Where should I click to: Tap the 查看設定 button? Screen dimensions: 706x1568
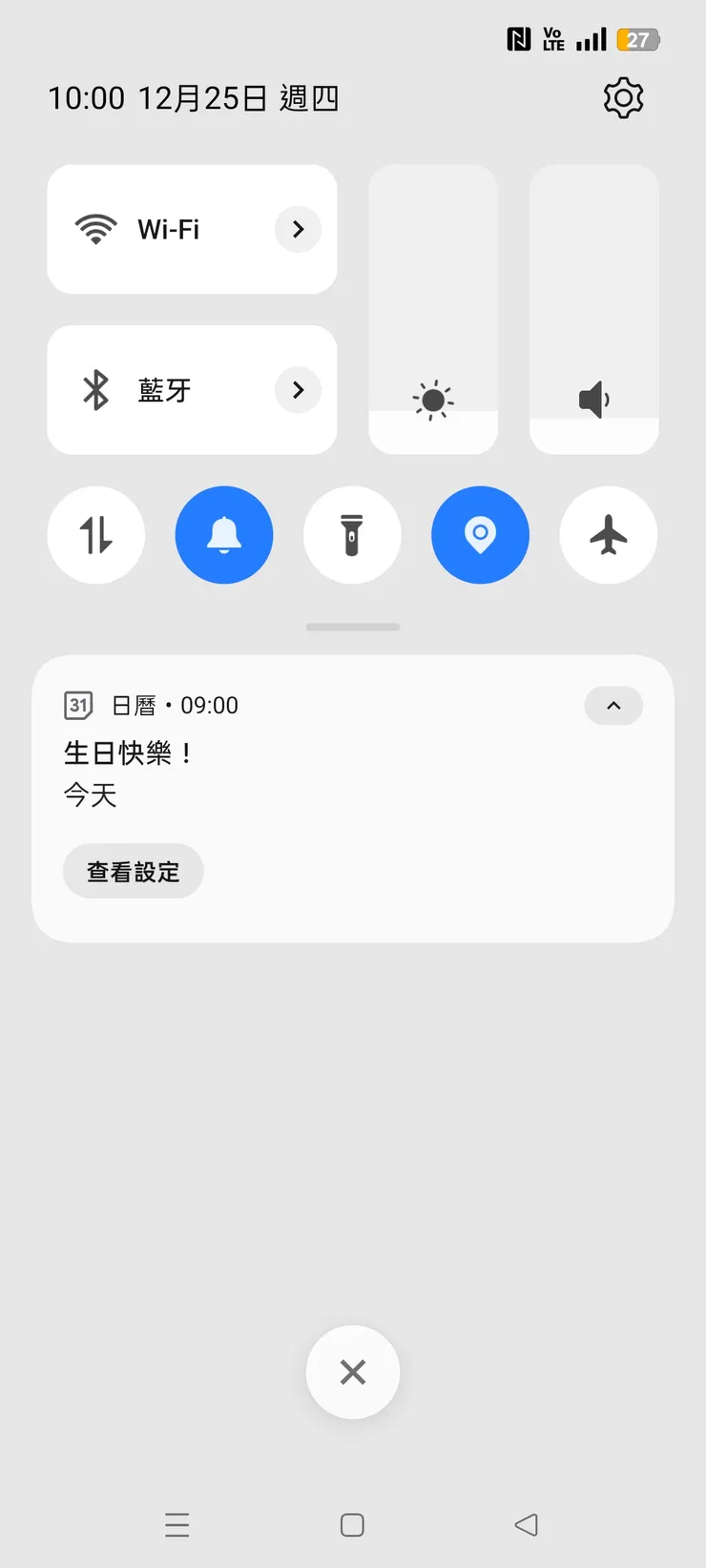tap(133, 870)
